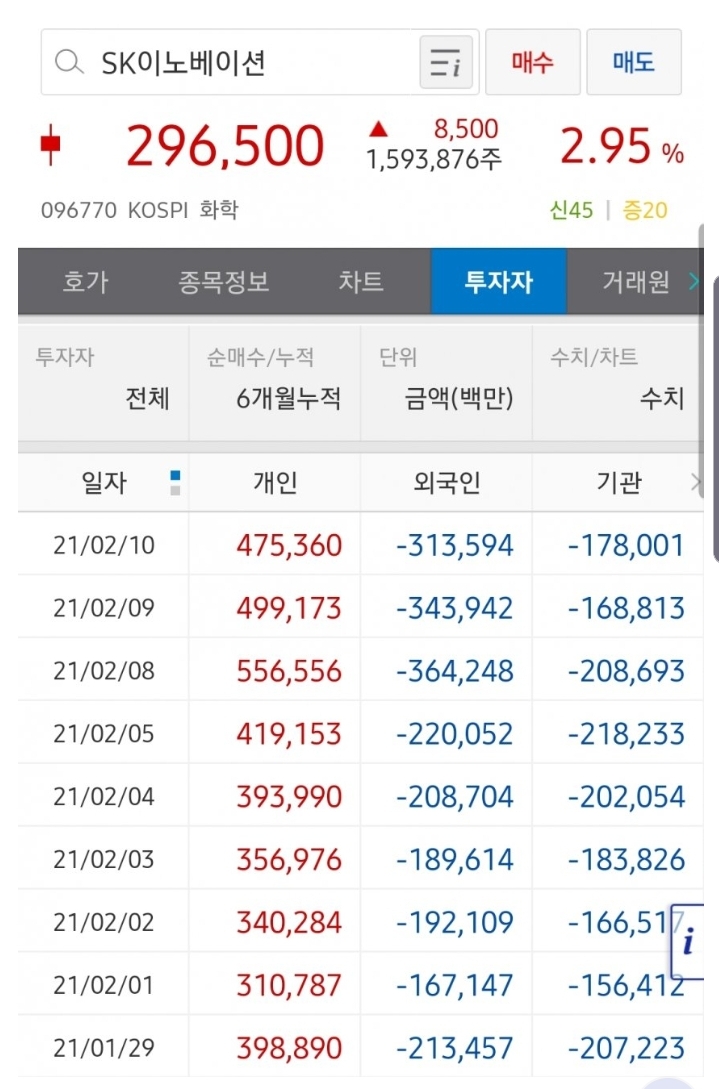
Task: Tap the candlestick icon beside the price
Action: pyautogui.click(x=51, y=146)
